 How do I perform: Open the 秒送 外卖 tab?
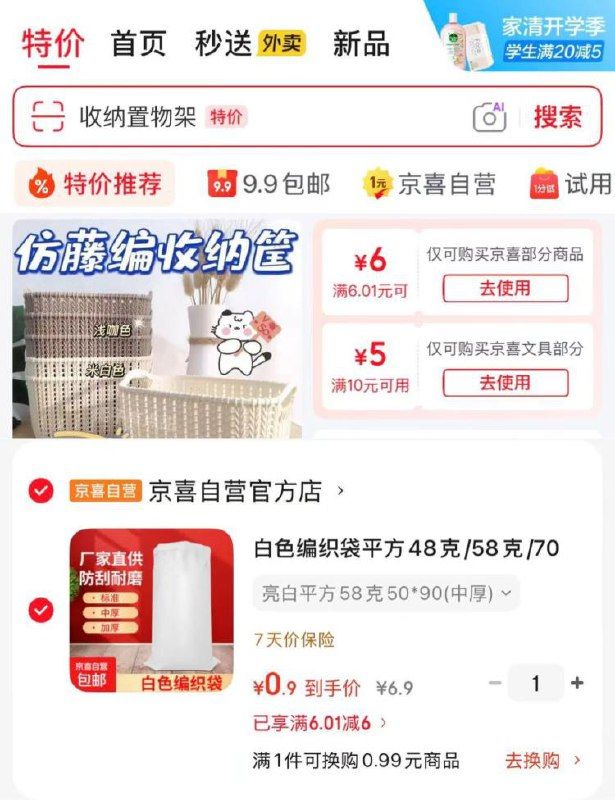pos(250,44)
